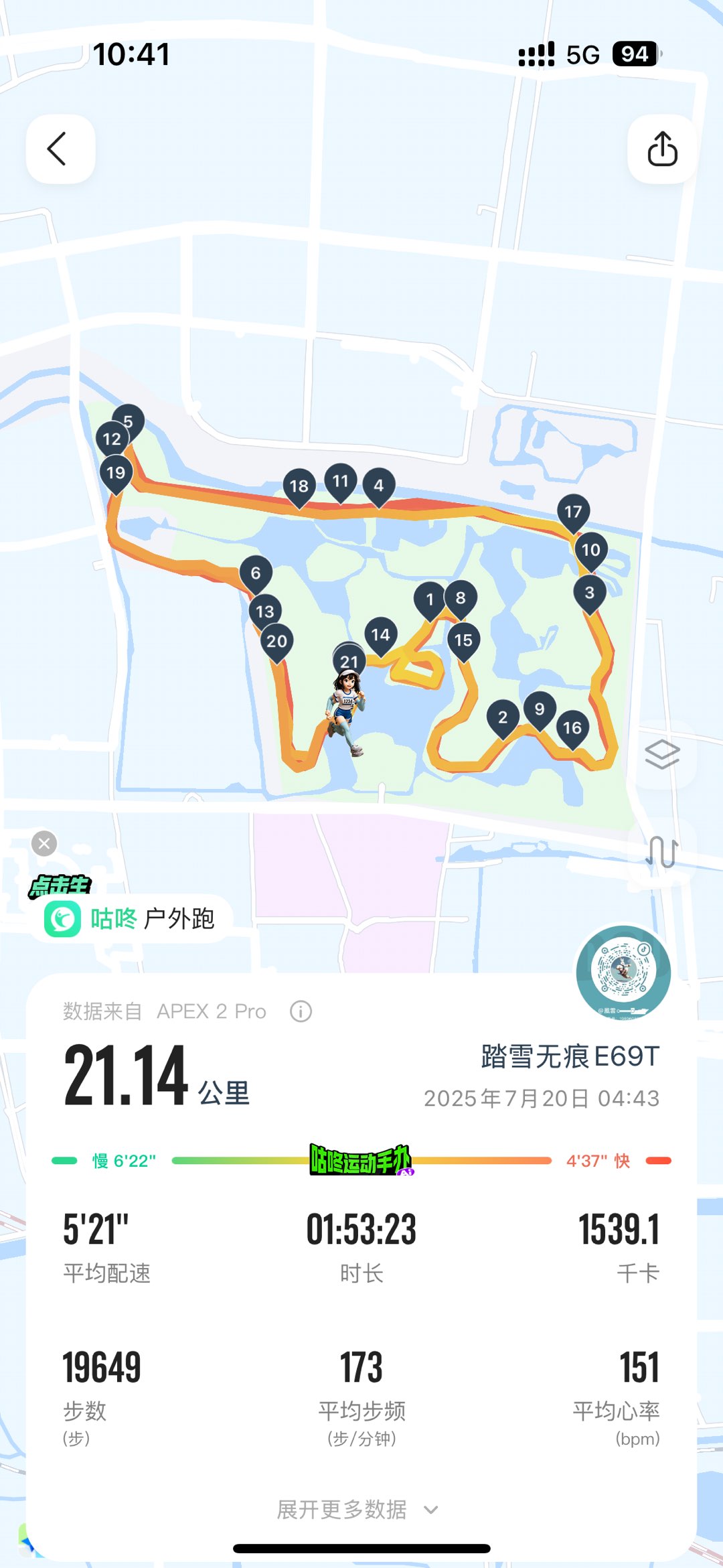Dismiss the 咕咚 户外跑 promo banner

coord(44,843)
